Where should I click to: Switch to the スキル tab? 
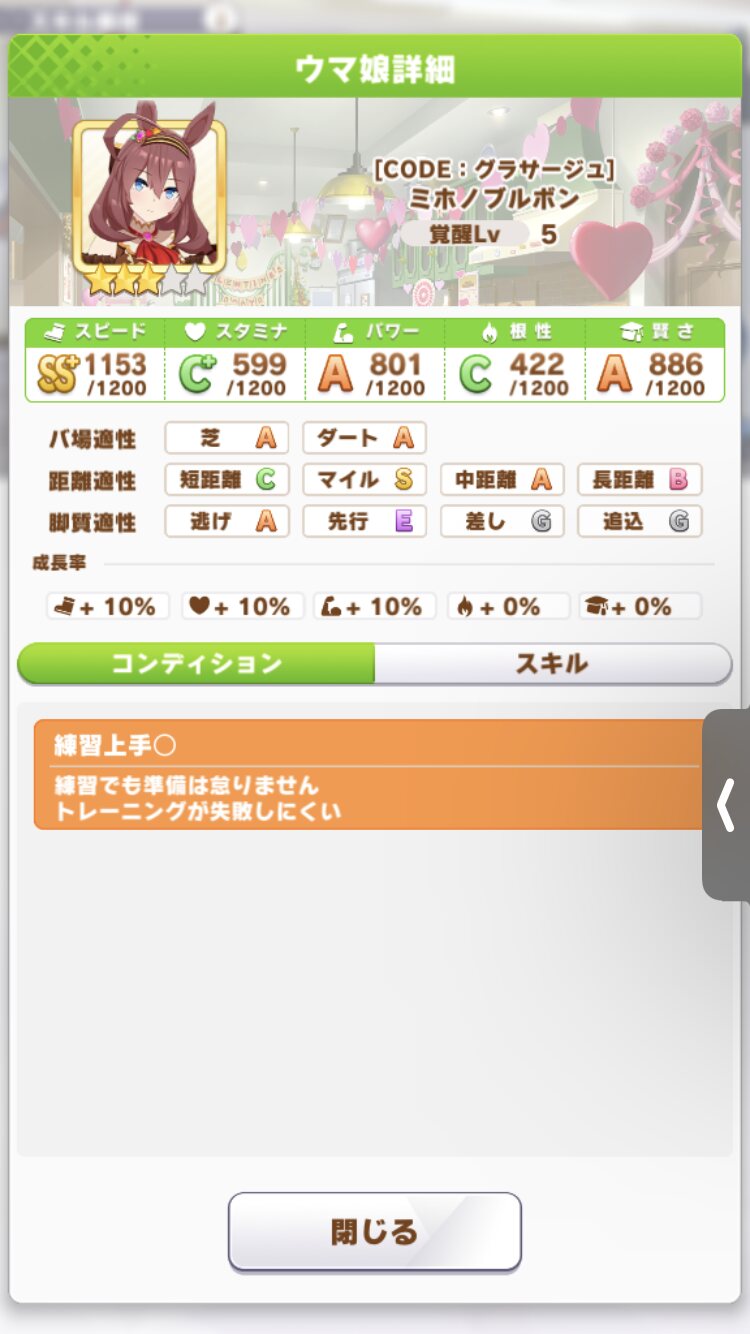tap(552, 664)
